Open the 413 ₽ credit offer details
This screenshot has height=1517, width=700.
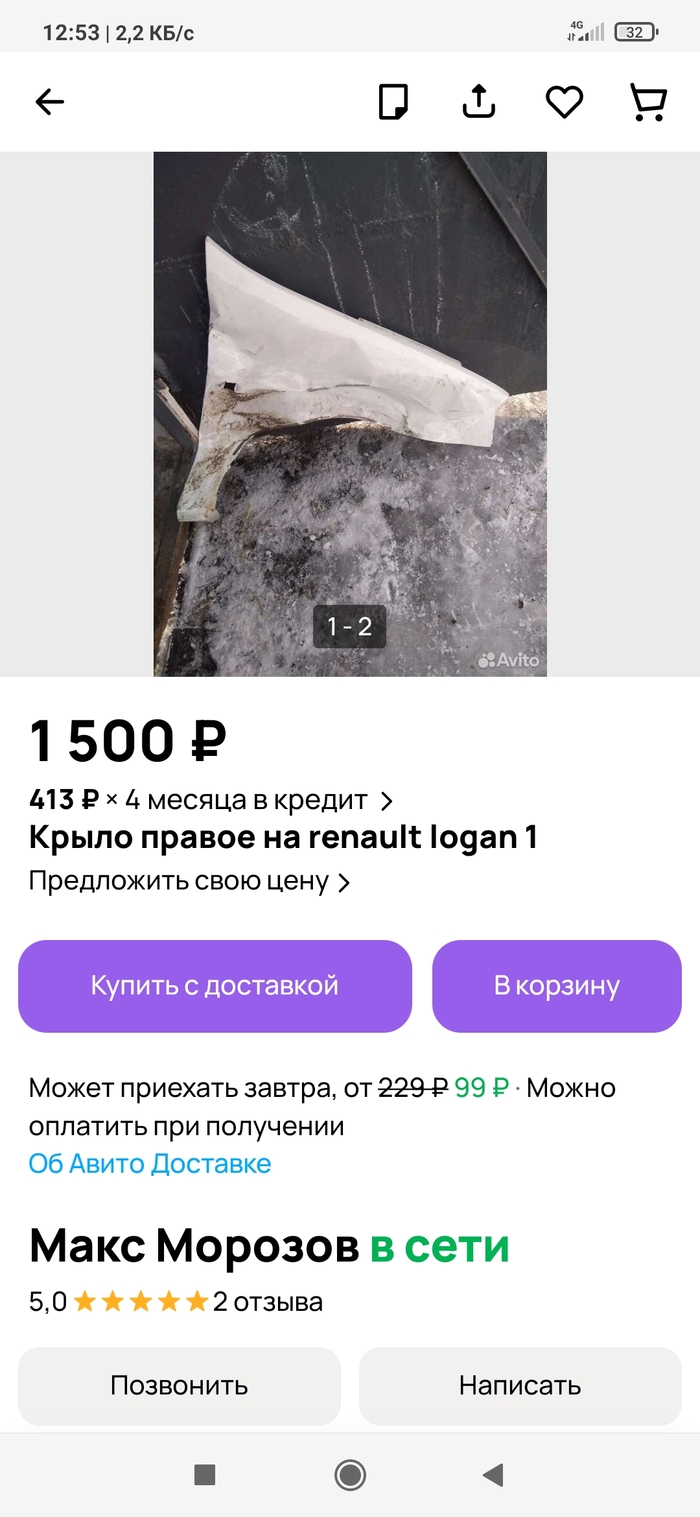pos(211,800)
